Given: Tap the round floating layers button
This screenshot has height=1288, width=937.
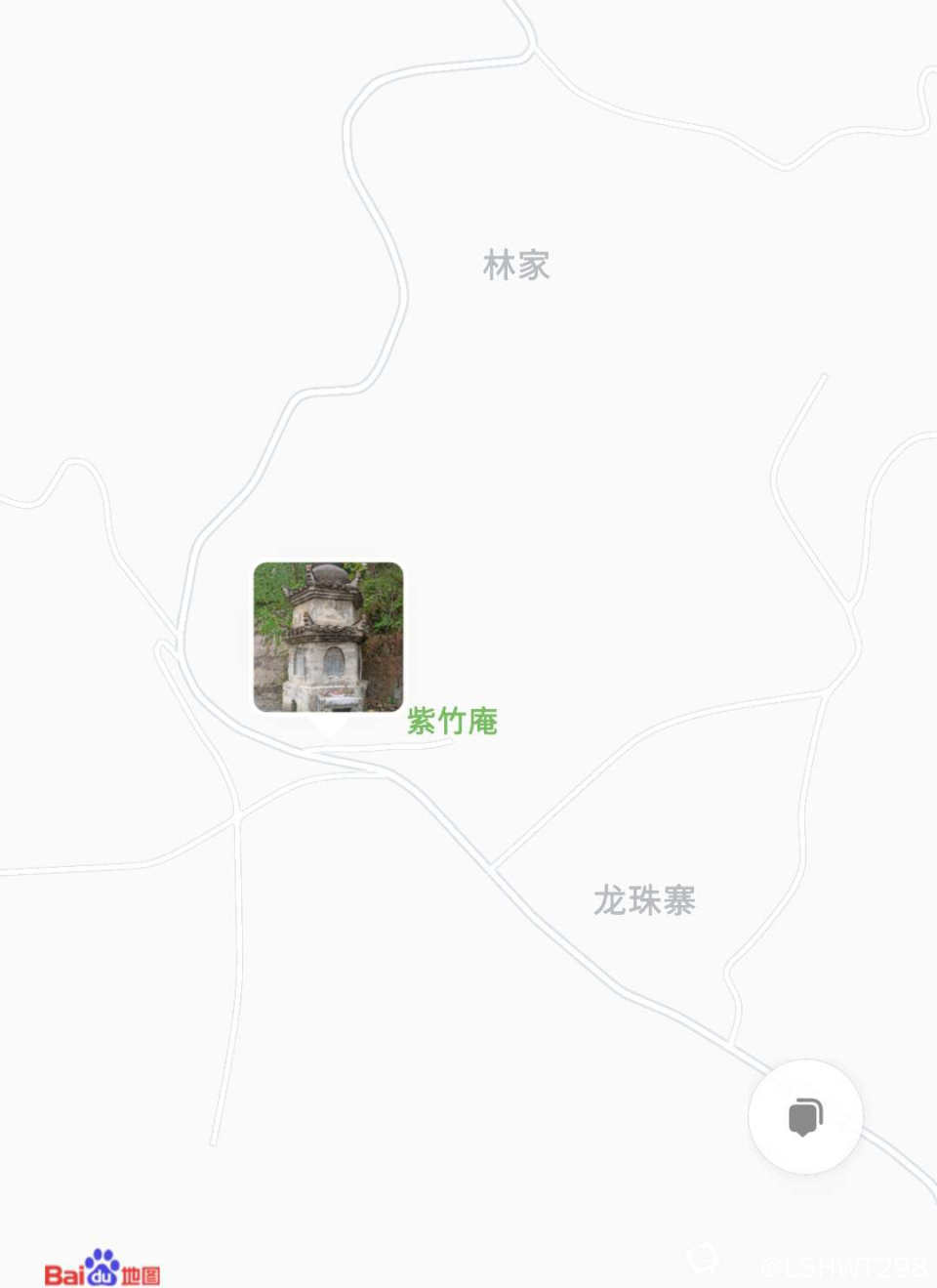Looking at the screenshot, I should pos(805,1116).
